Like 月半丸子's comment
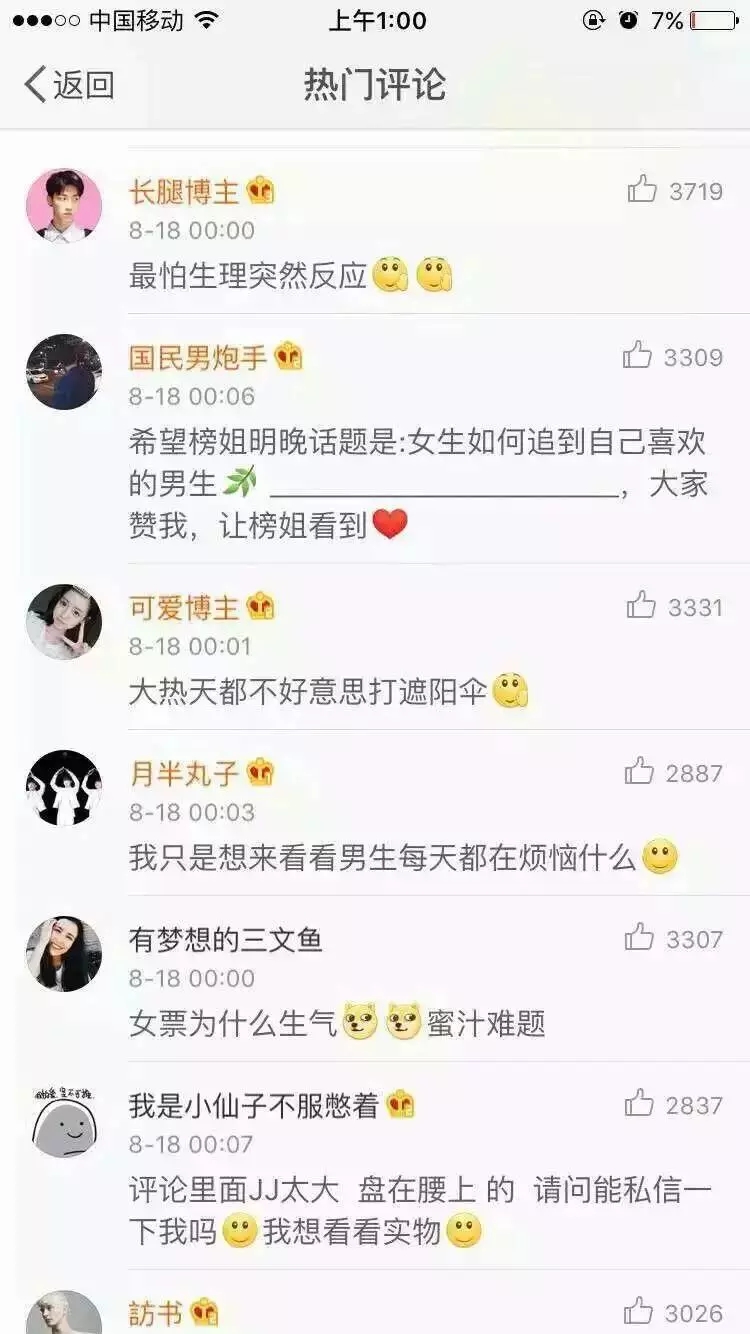750x1334 pixels. coord(639,771)
